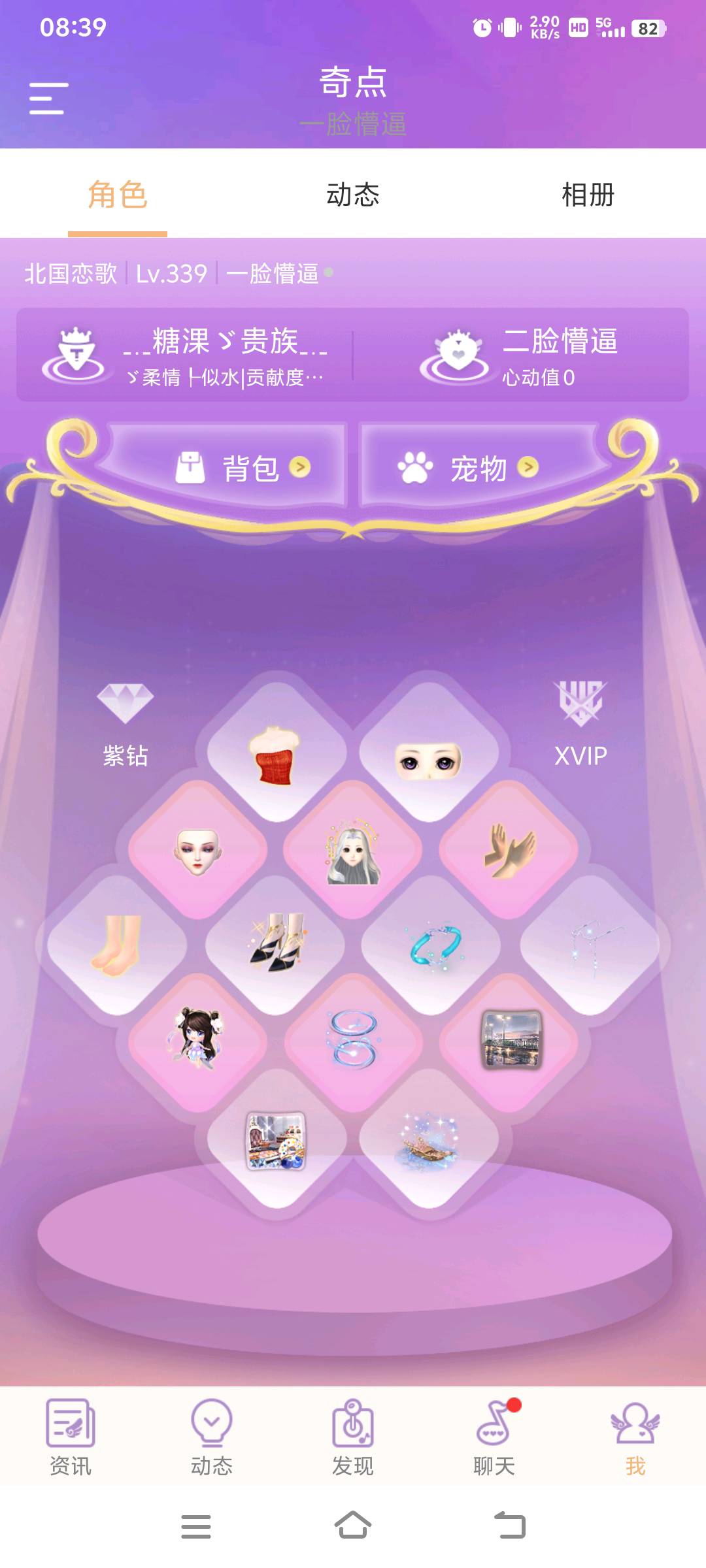Switch to the 相册 top tab

(x=588, y=195)
